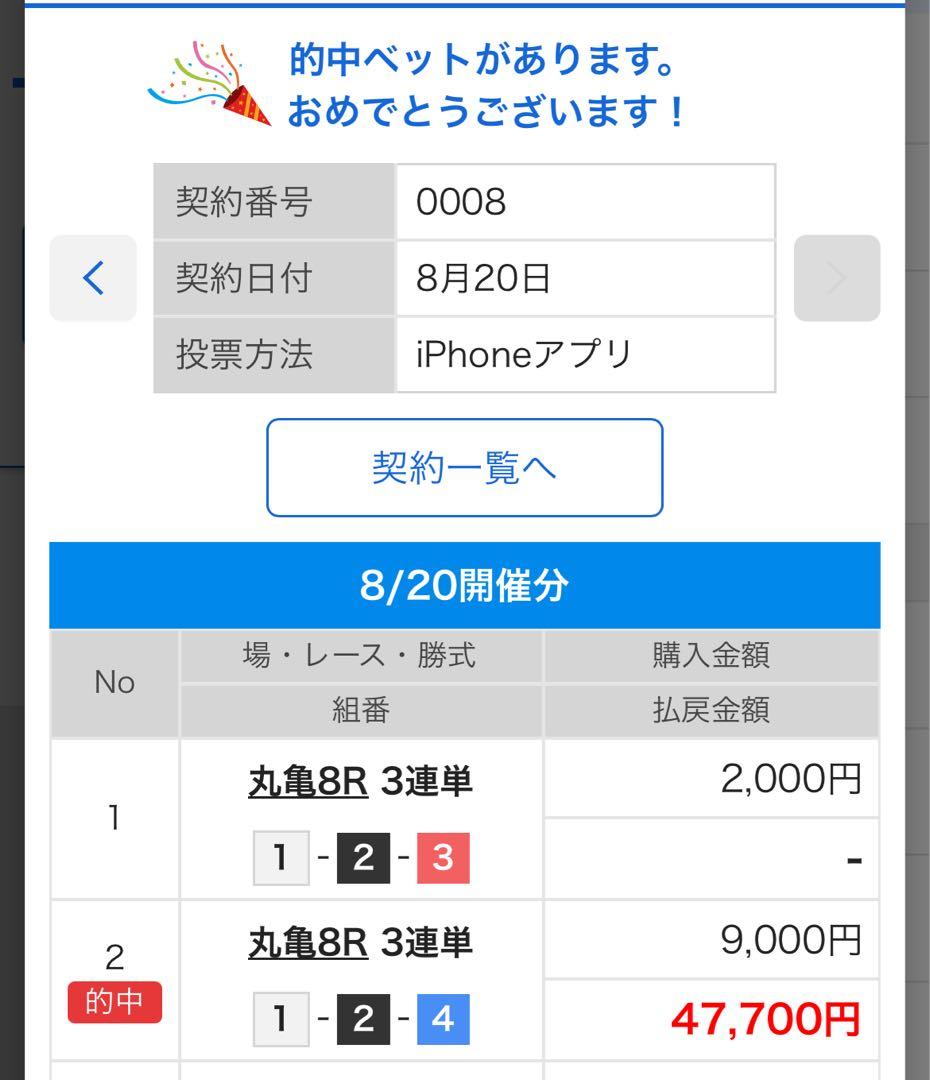Go to the previous contract with left arrow

click(93, 278)
